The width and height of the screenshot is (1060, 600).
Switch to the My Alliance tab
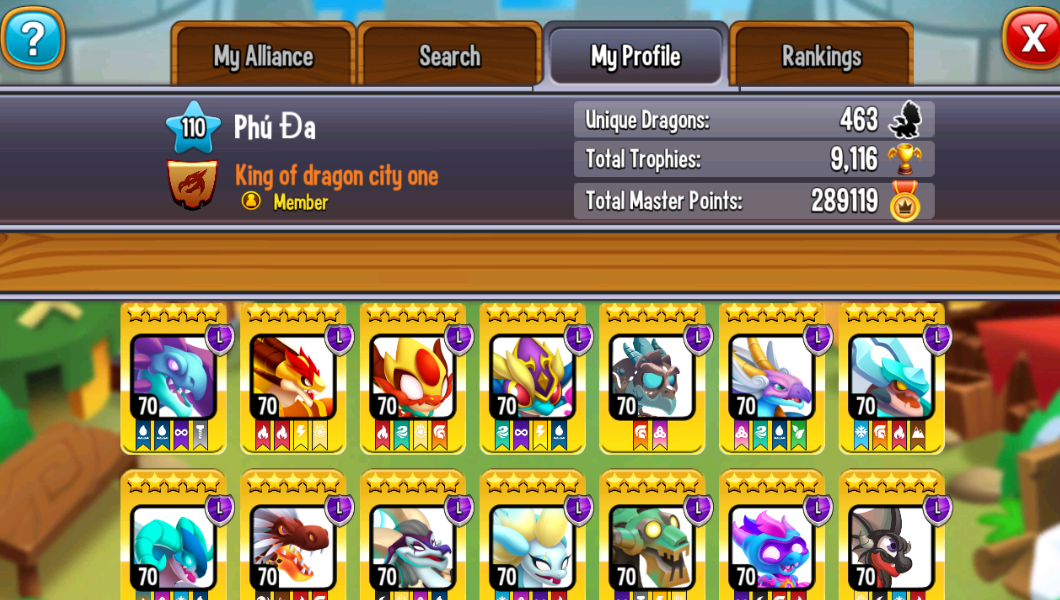(x=263, y=56)
